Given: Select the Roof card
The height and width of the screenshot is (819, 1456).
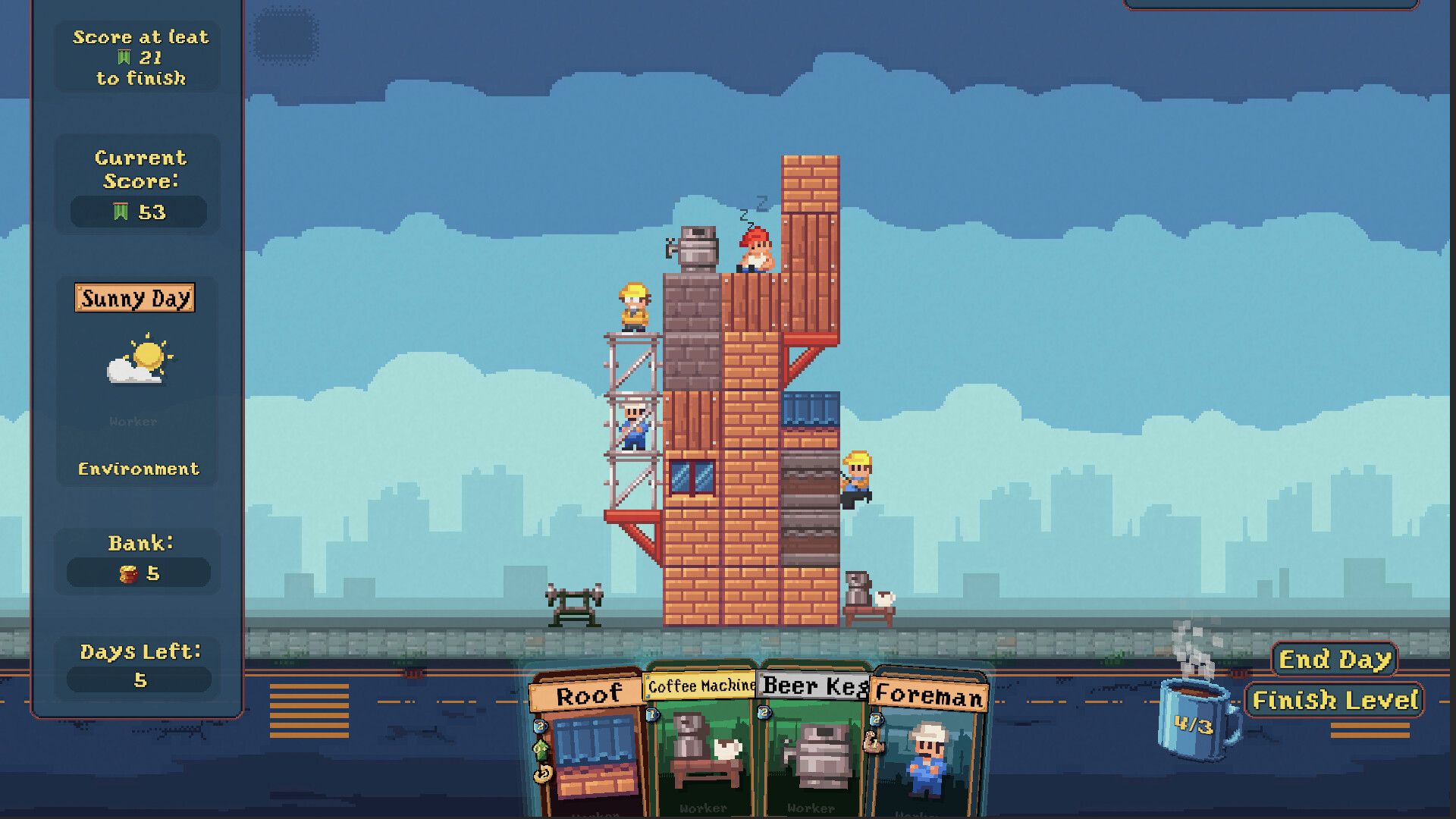Looking at the screenshot, I should click(x=588, y=747).
